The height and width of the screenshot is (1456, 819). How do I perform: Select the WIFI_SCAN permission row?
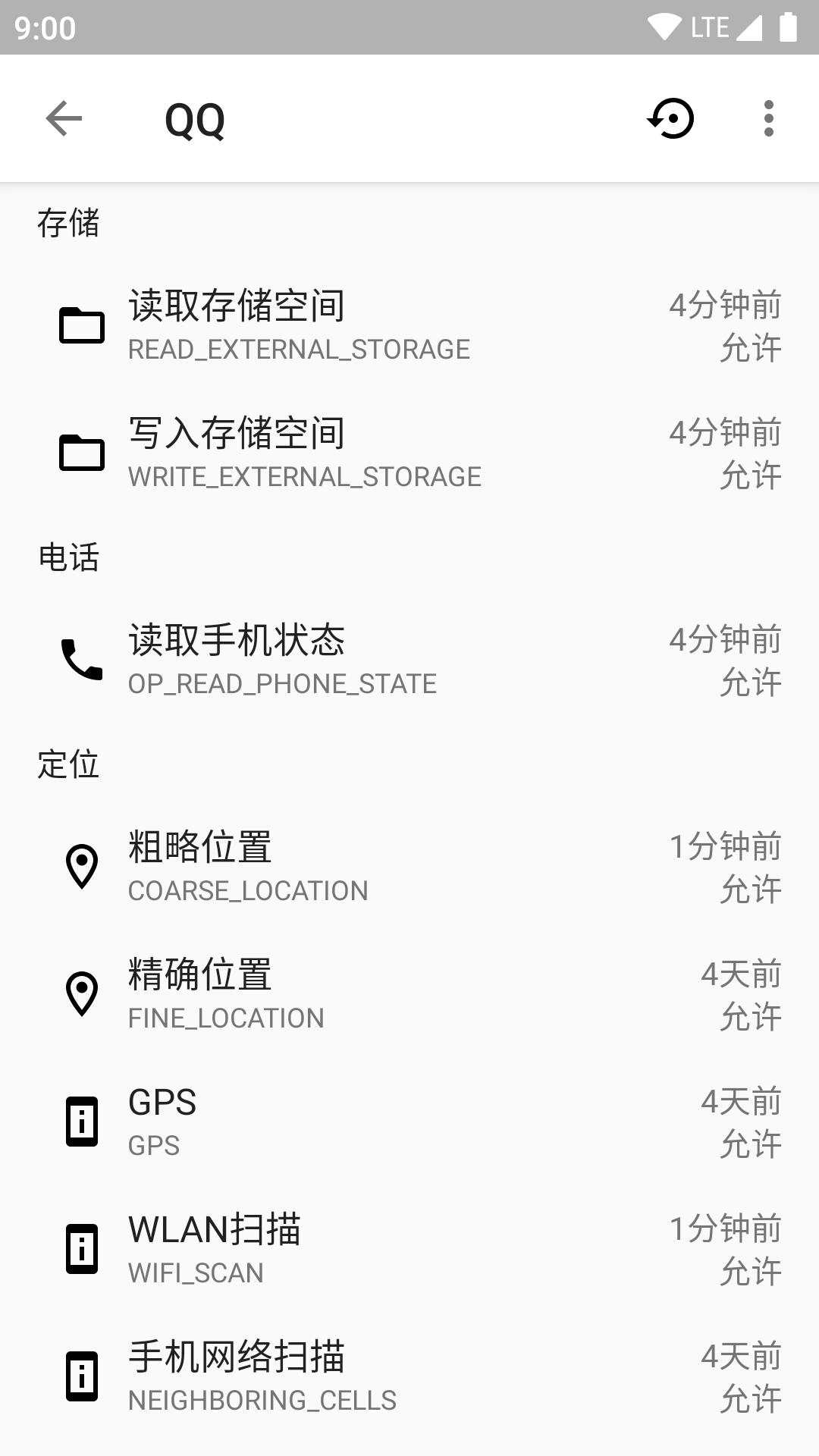click(409, 1249)
